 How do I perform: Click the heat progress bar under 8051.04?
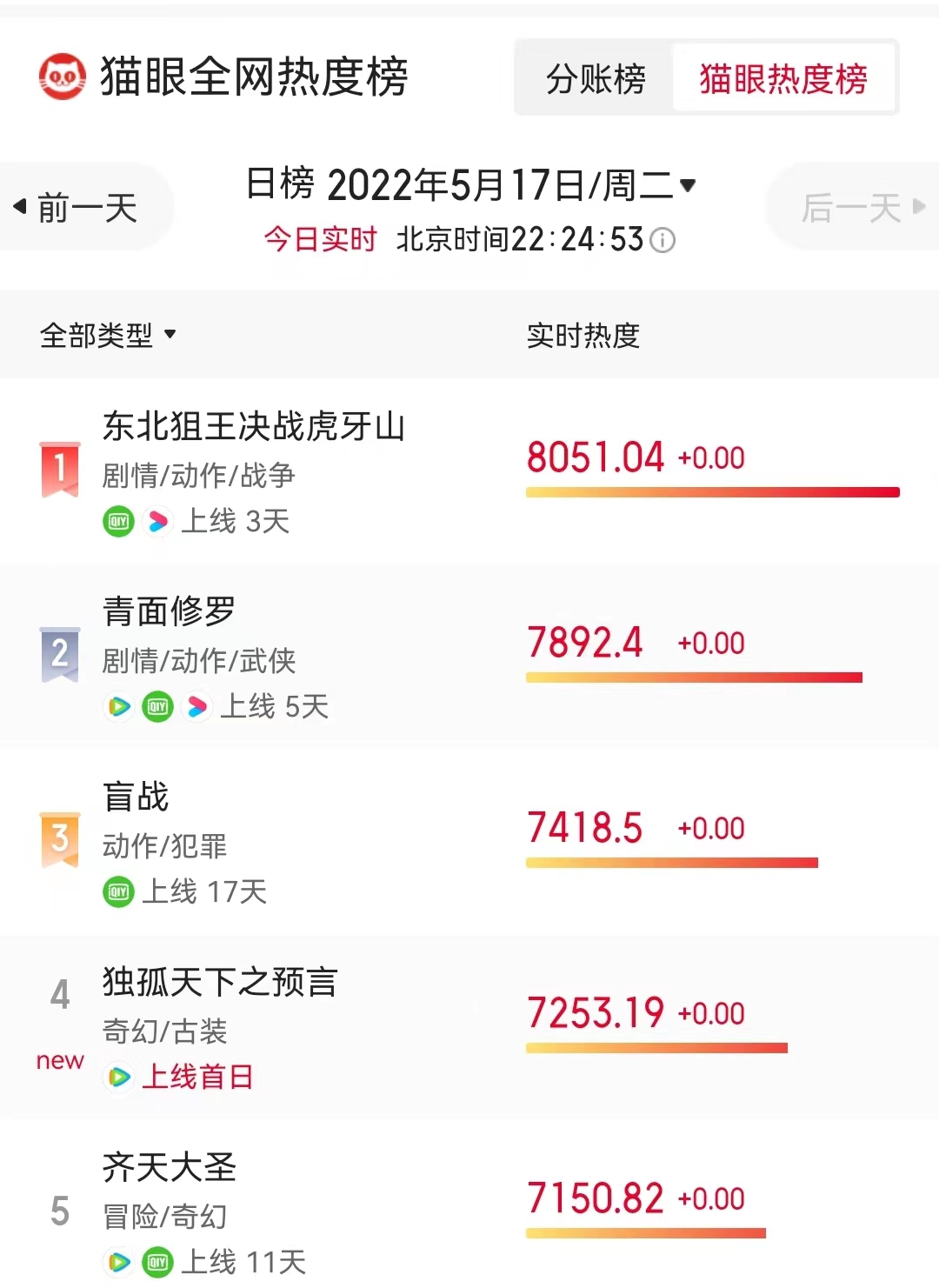tap(713, 491)
